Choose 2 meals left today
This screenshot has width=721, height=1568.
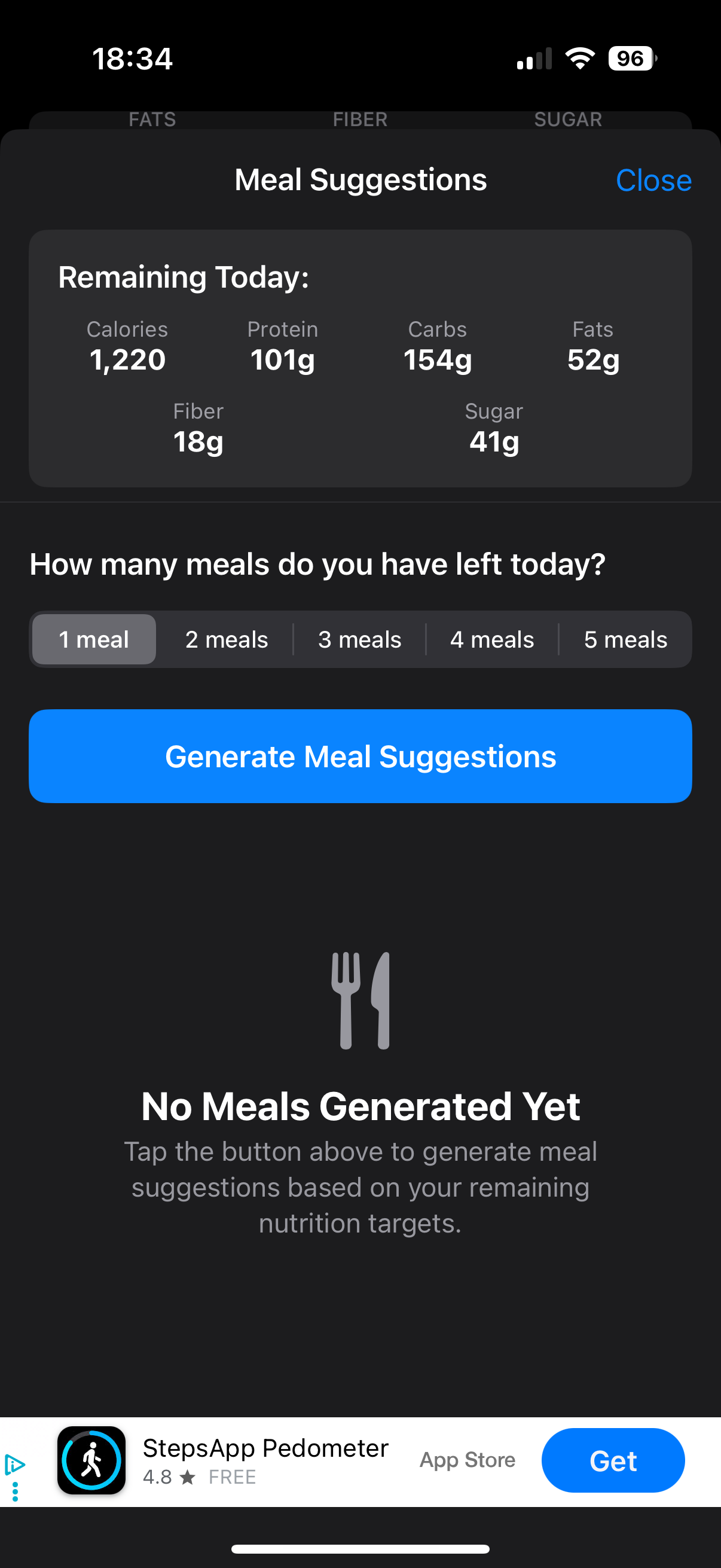click(x=227, y=639)
